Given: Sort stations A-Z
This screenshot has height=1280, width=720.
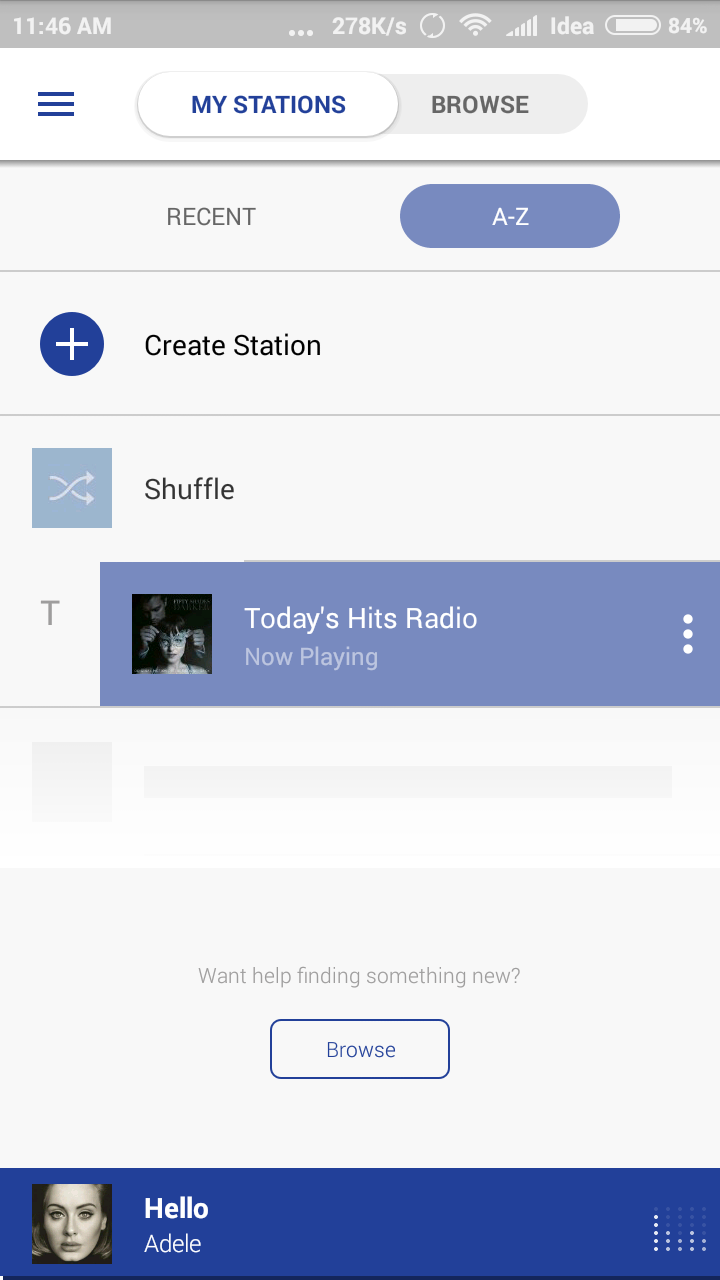Looking at the screenshot, I should (x=510, y=217).
